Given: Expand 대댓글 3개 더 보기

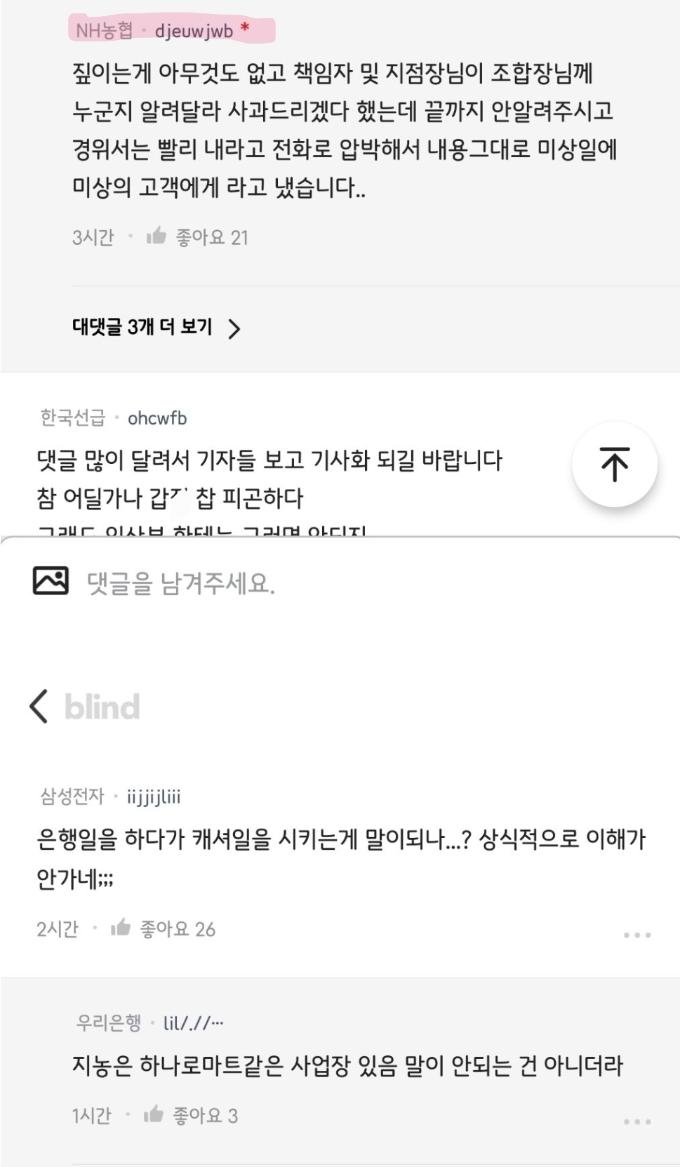Looking at the screenshot, I should coord(157,328).
